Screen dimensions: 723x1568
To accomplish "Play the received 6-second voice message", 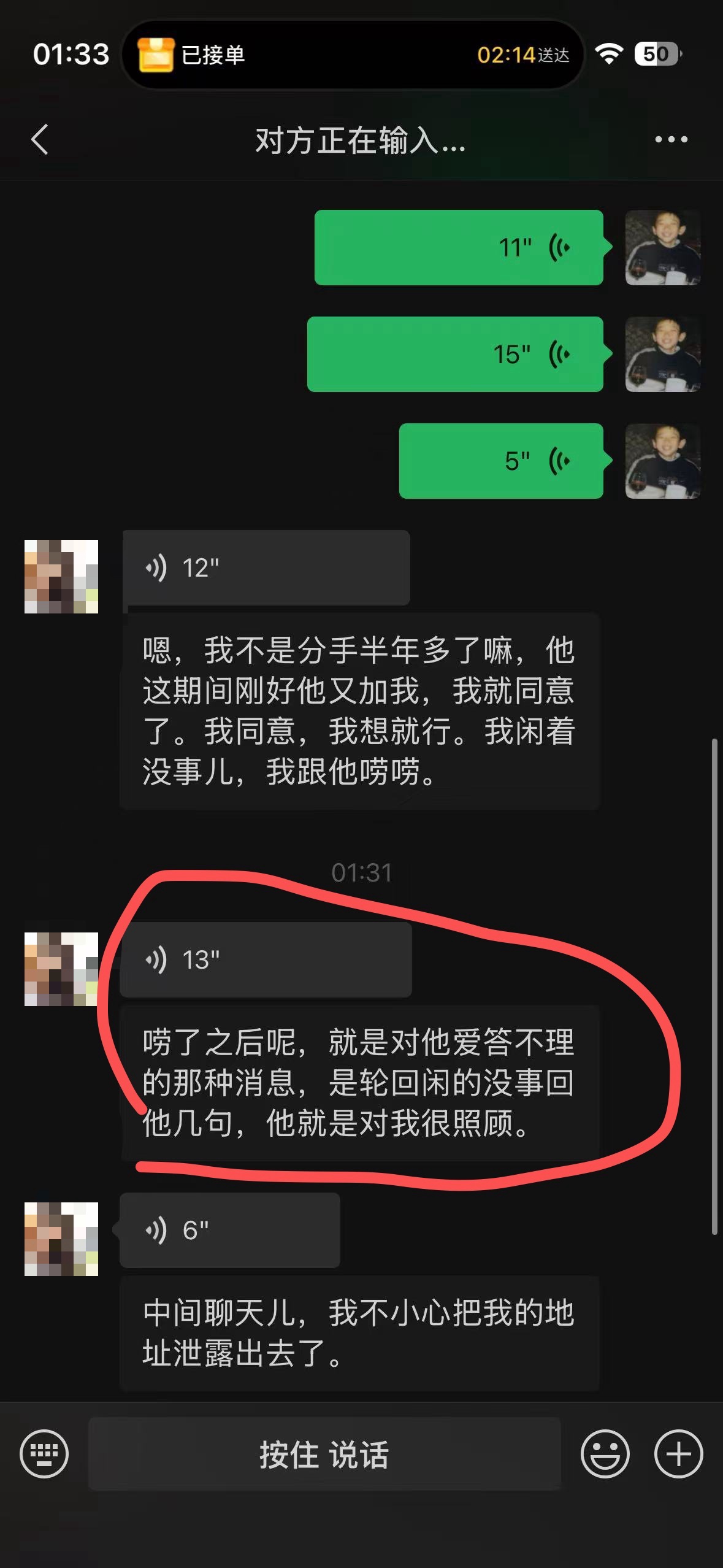I will click(x=230, y=1231).
